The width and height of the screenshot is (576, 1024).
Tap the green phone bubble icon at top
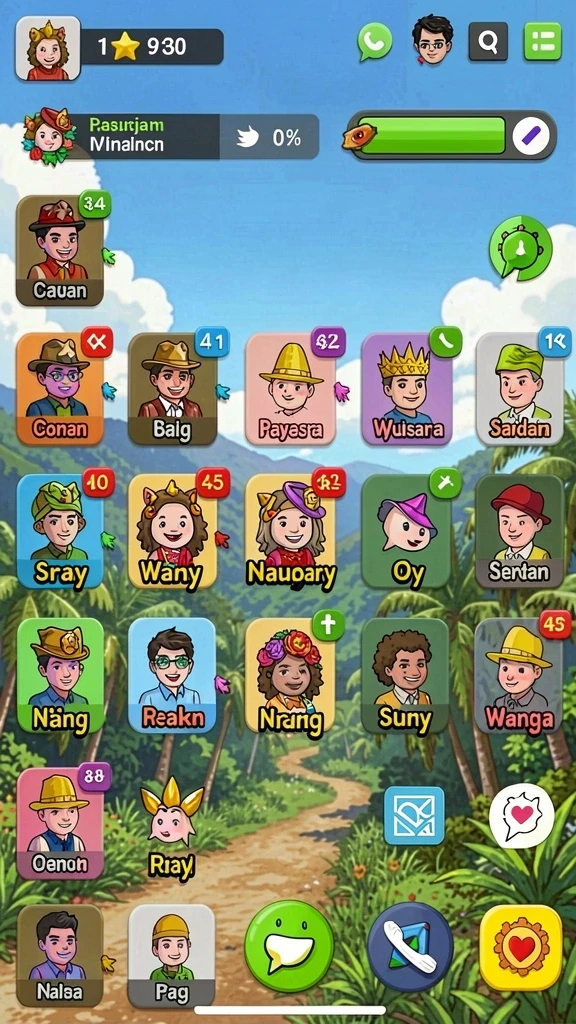click(375, 42)
